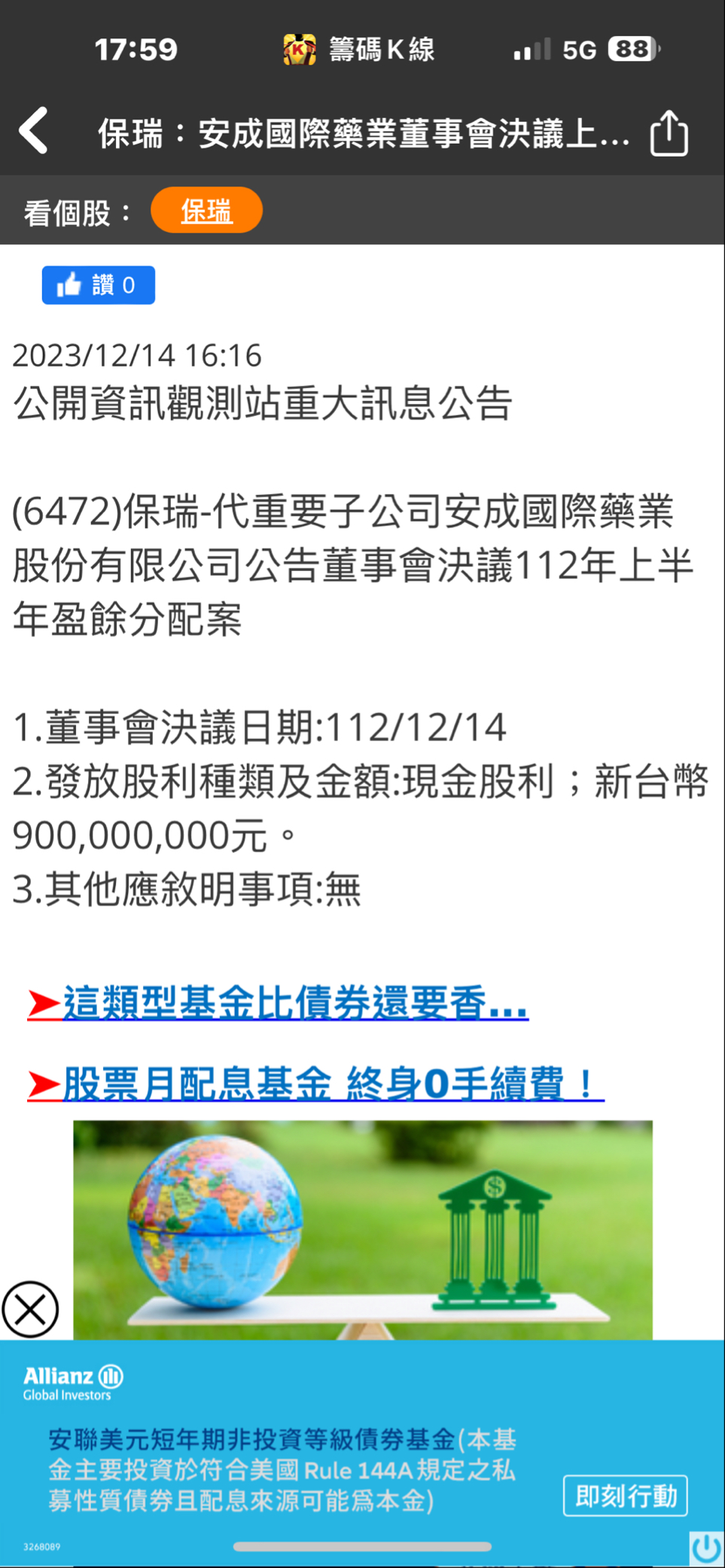
Task: Open link 股票月配息基金 終身0手續費
Action: (x=331, y=1084)
